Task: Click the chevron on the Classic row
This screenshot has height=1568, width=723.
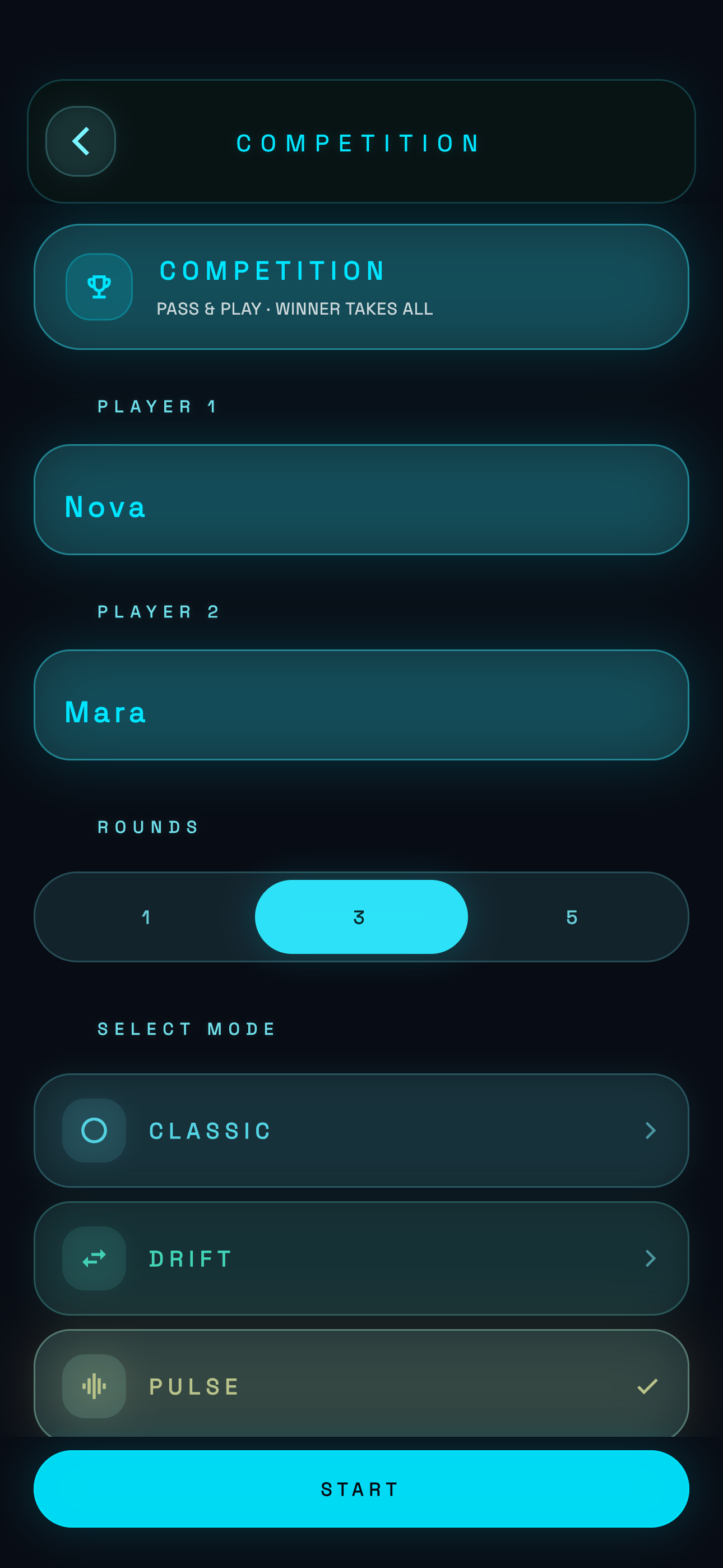Action: coord(650,1131)
